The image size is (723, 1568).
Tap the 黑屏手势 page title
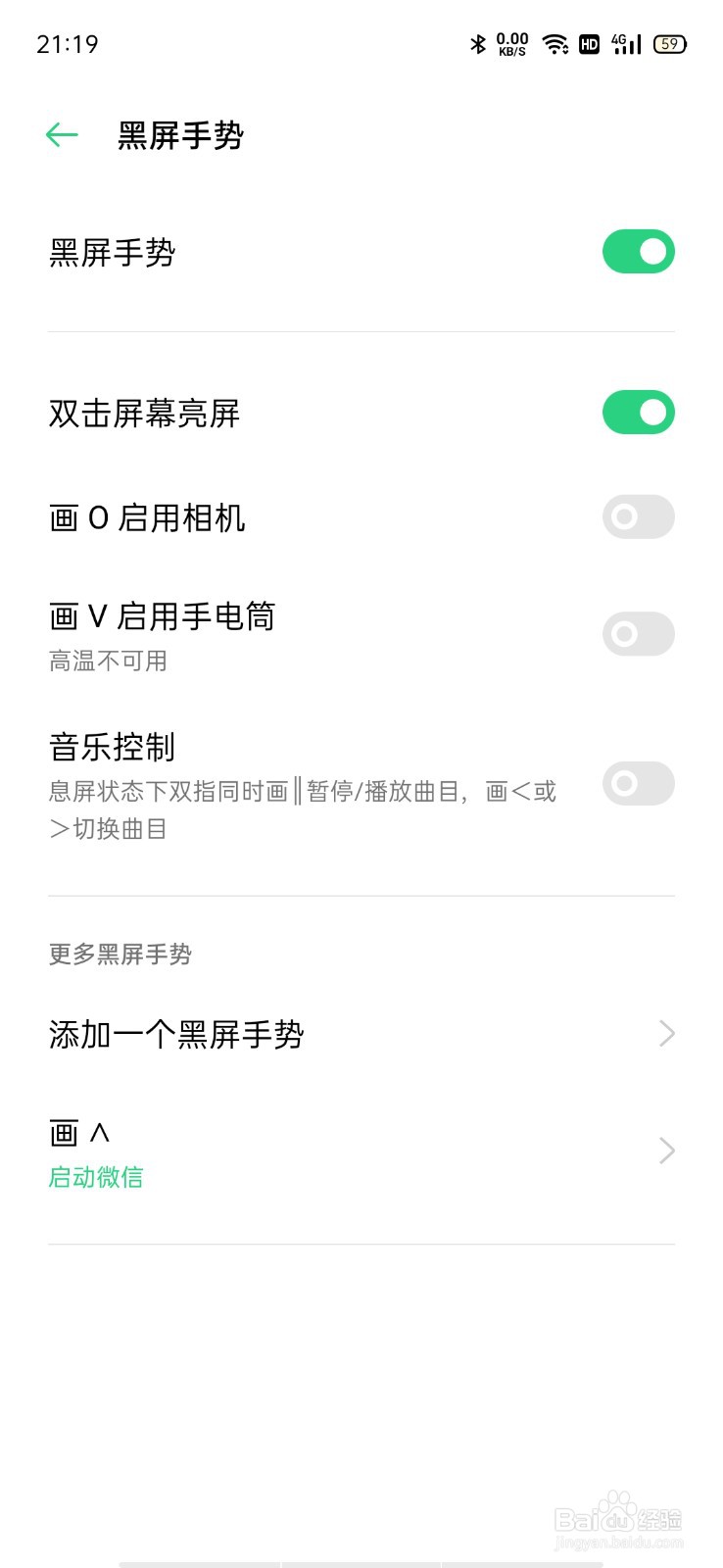pyautogui.click(x=179, y=137)
